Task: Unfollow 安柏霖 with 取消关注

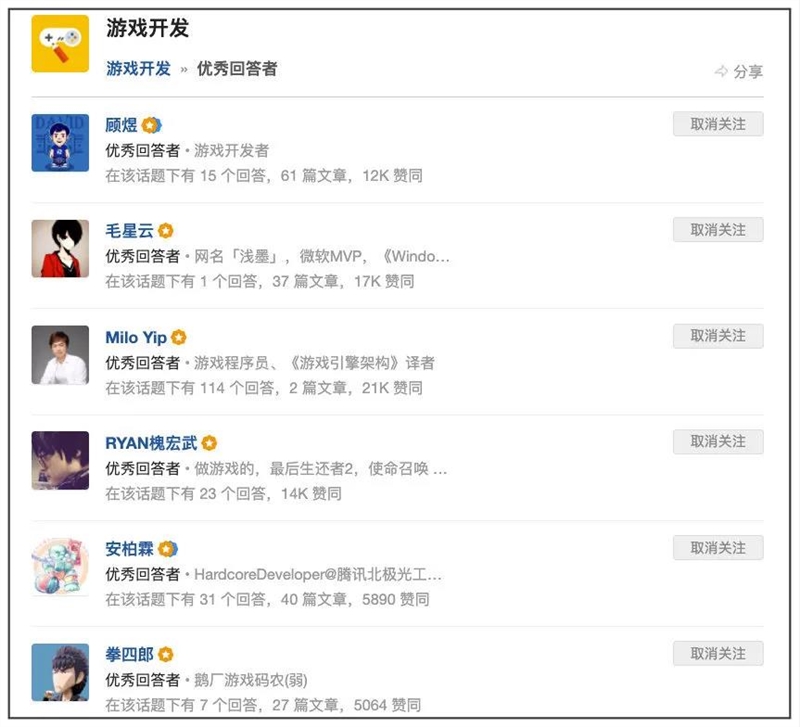Action: pos(718,548)
